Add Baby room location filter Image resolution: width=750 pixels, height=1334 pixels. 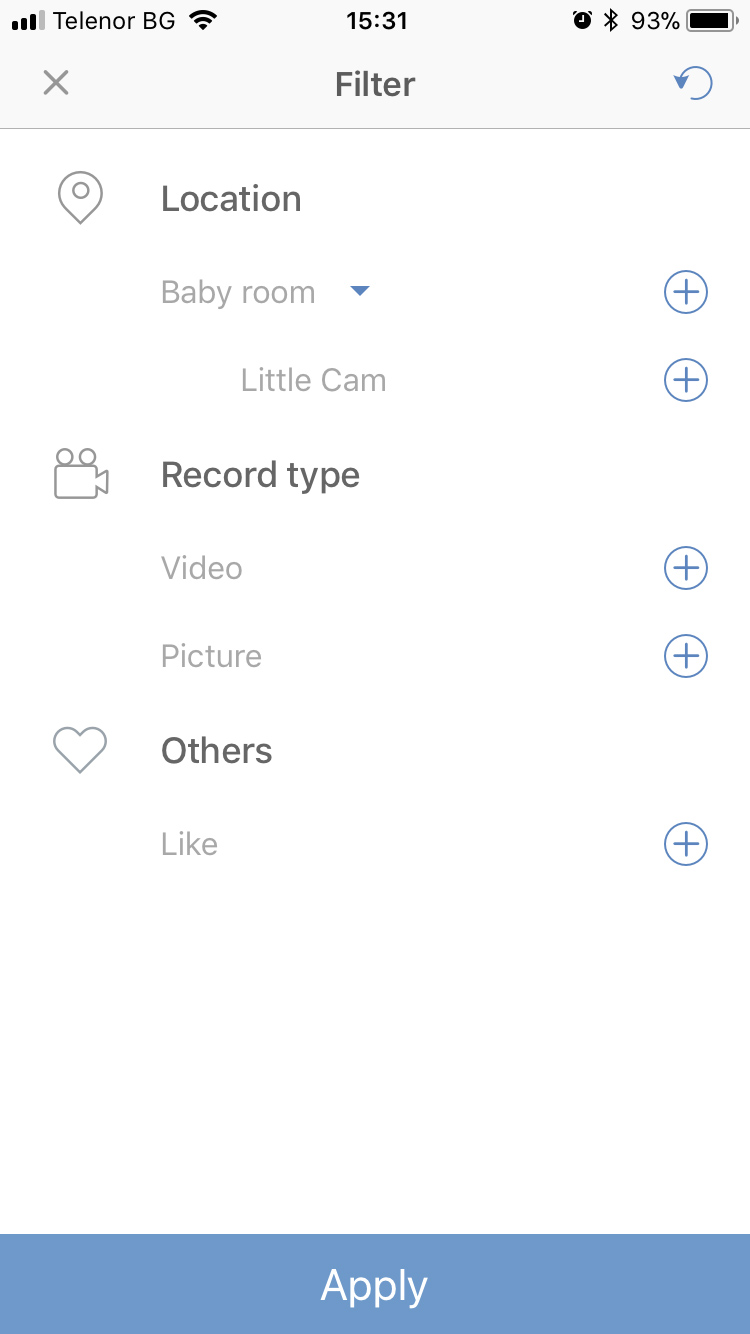686,292
